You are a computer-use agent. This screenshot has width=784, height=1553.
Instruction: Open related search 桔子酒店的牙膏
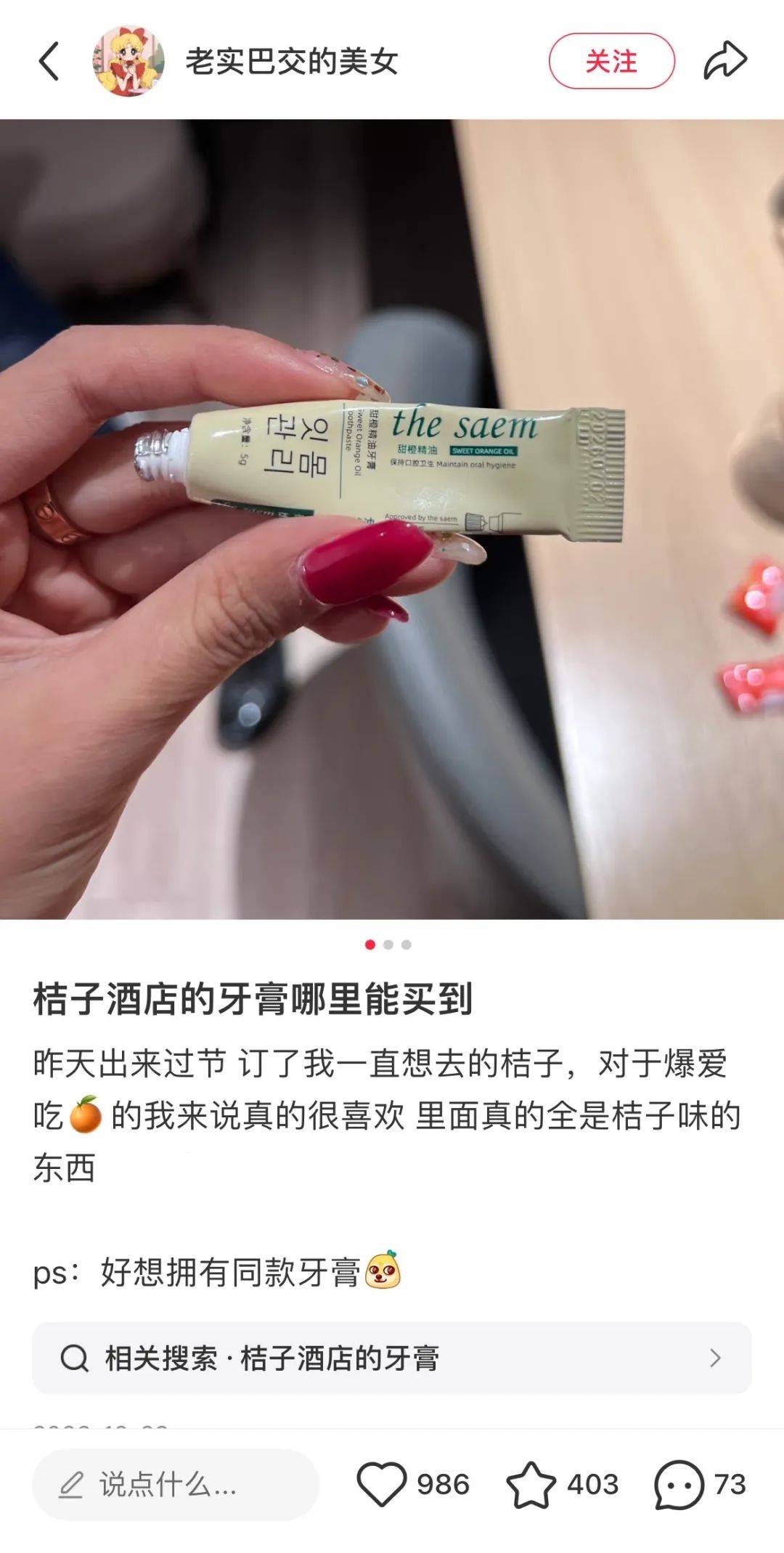[392, 1358]
